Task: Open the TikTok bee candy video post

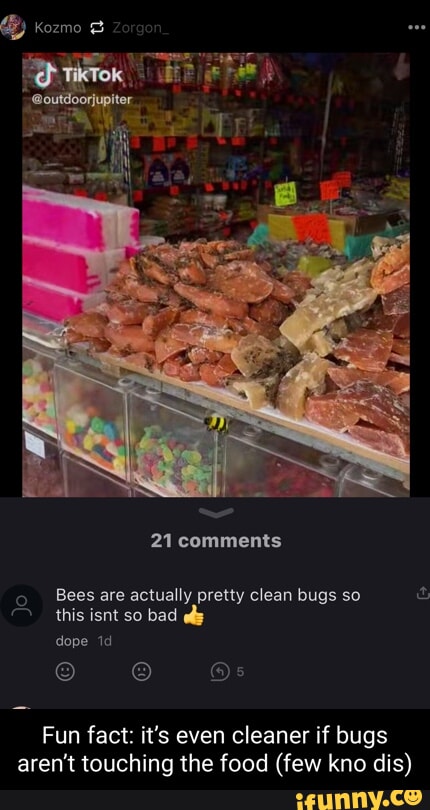Action: [216, 274]
